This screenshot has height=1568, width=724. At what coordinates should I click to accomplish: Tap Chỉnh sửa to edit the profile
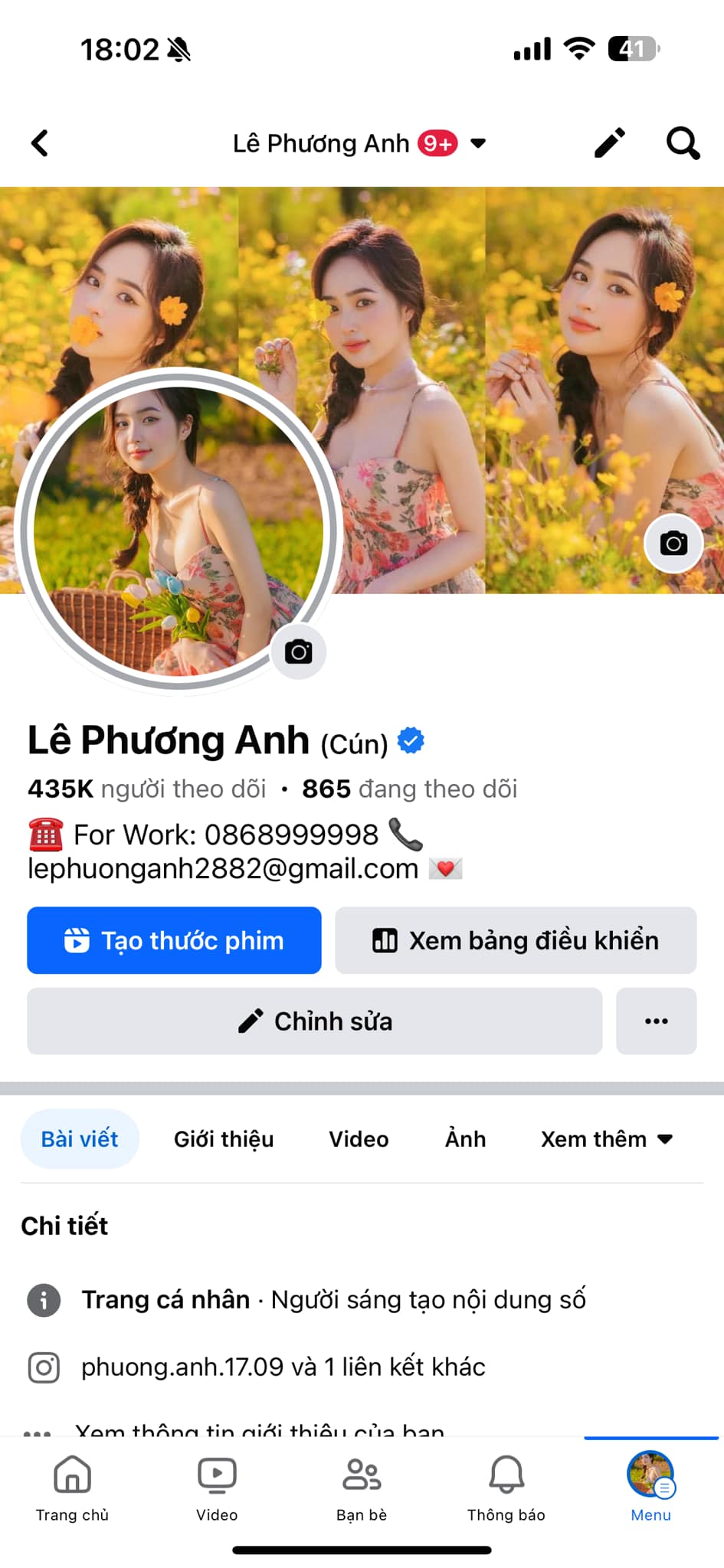coord(314,1021)
